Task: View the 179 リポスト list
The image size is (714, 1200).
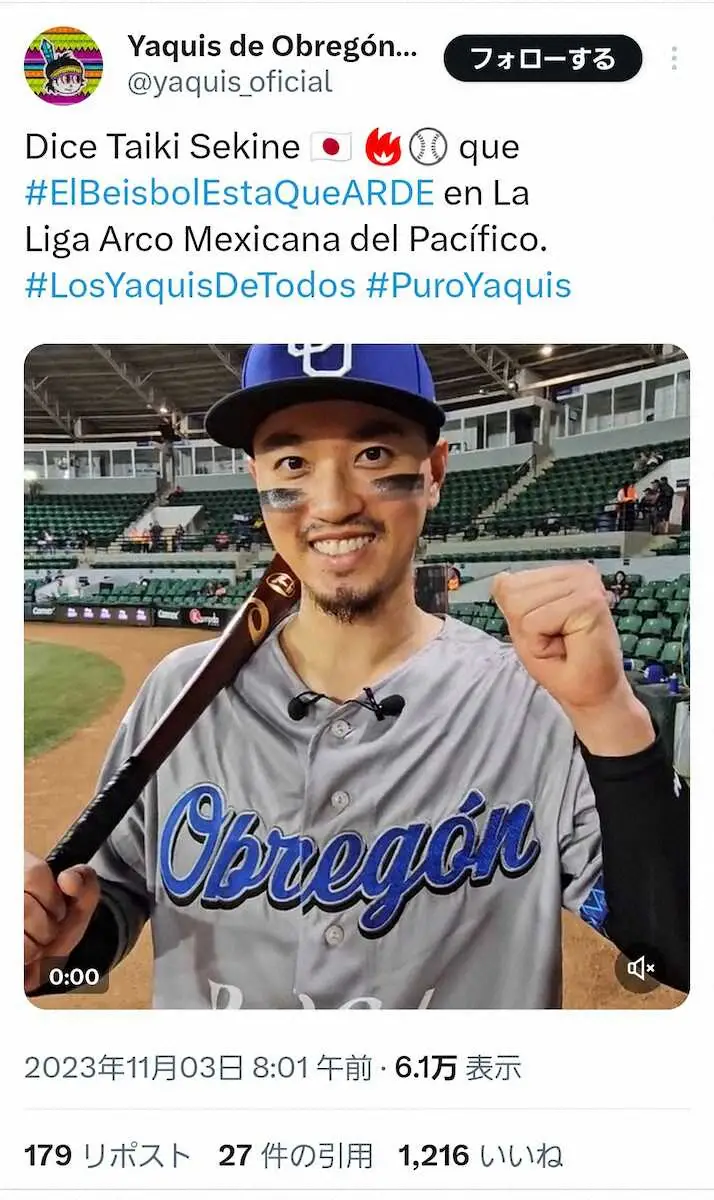Action: coord(107,1156)
